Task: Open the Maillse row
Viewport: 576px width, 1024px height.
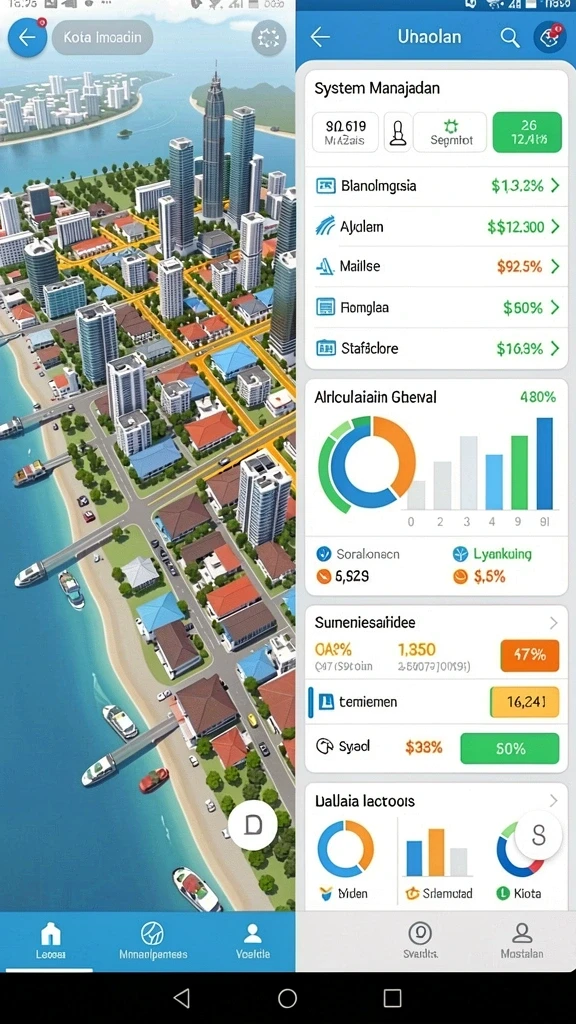Action: [x=436, y=266]
